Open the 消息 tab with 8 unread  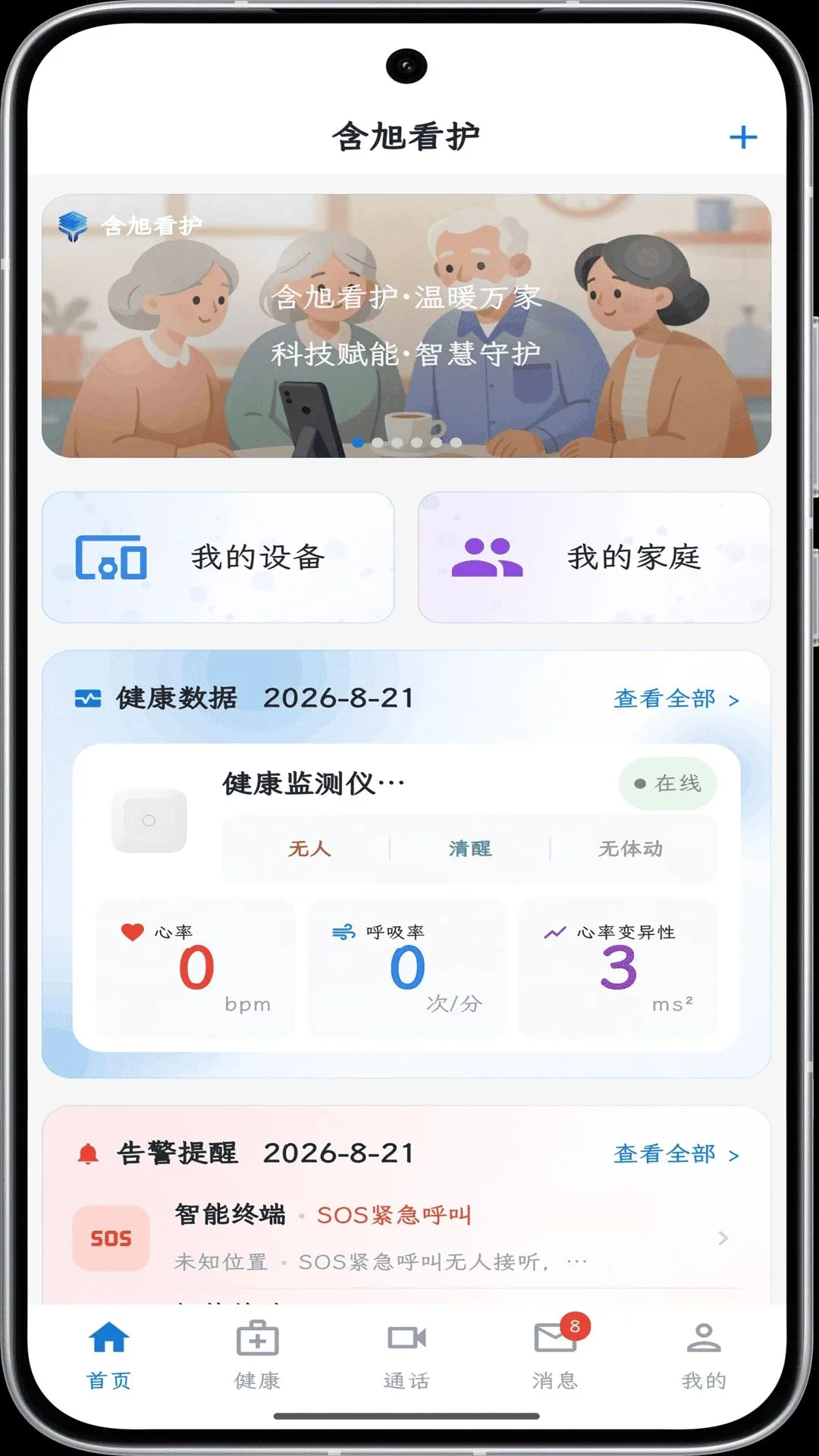(556, 1355)
